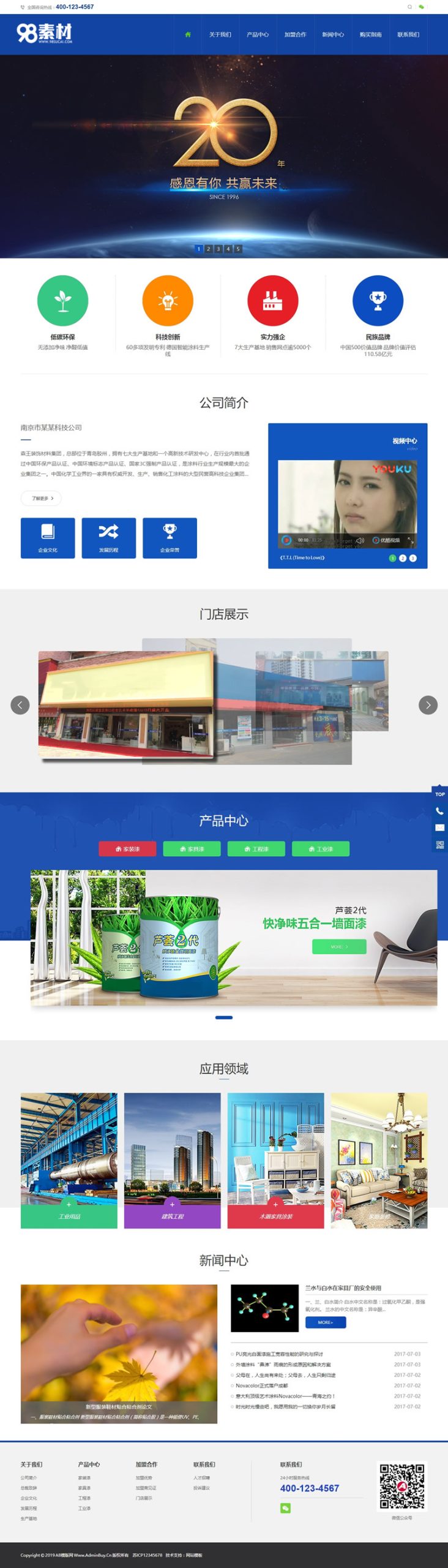This screenshot has height=1568, width=448.
Task: Open the 企业荣誉 tile
Action: click(170, 538)
